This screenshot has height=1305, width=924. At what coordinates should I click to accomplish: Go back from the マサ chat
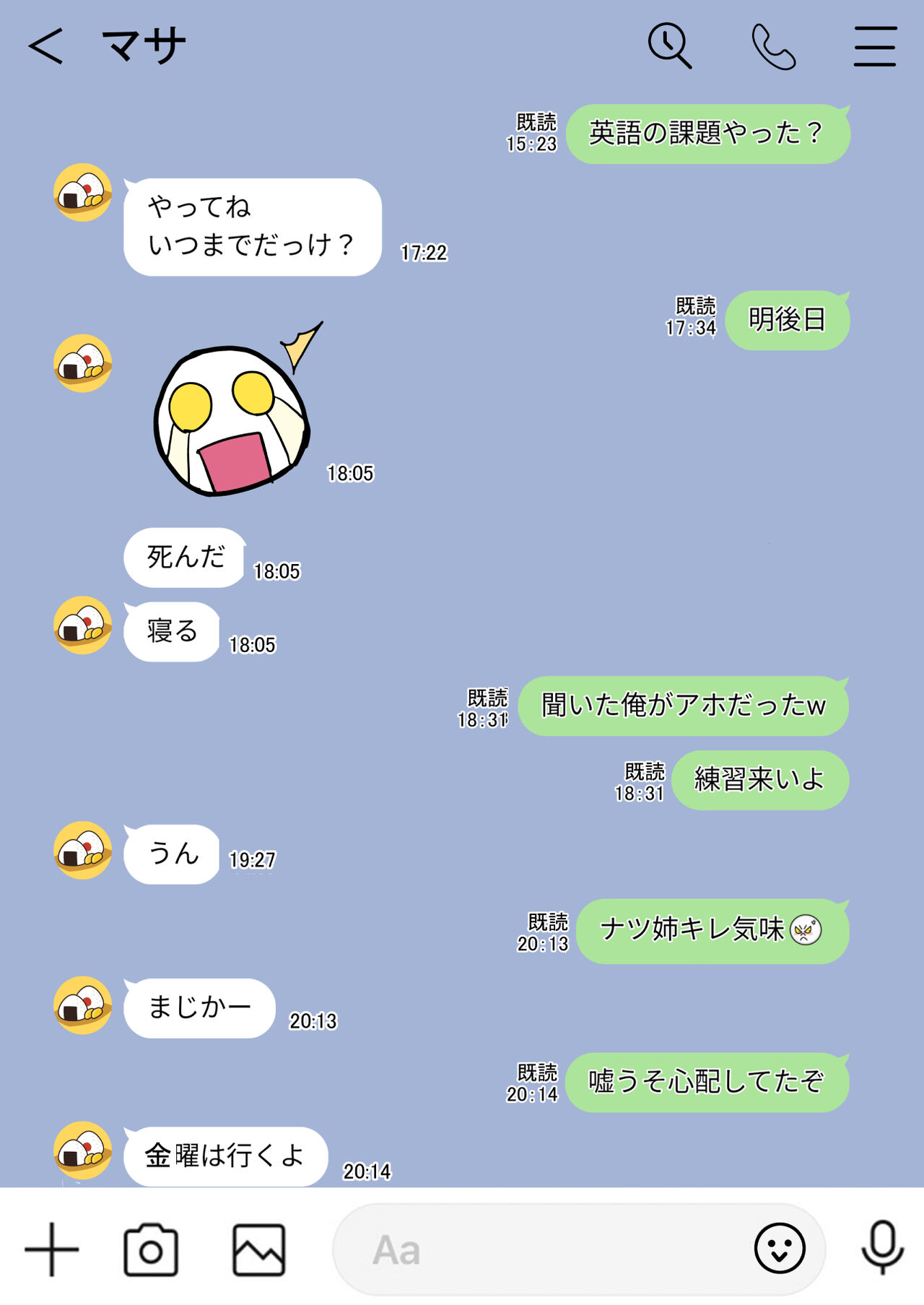click(x=46, y=46)
